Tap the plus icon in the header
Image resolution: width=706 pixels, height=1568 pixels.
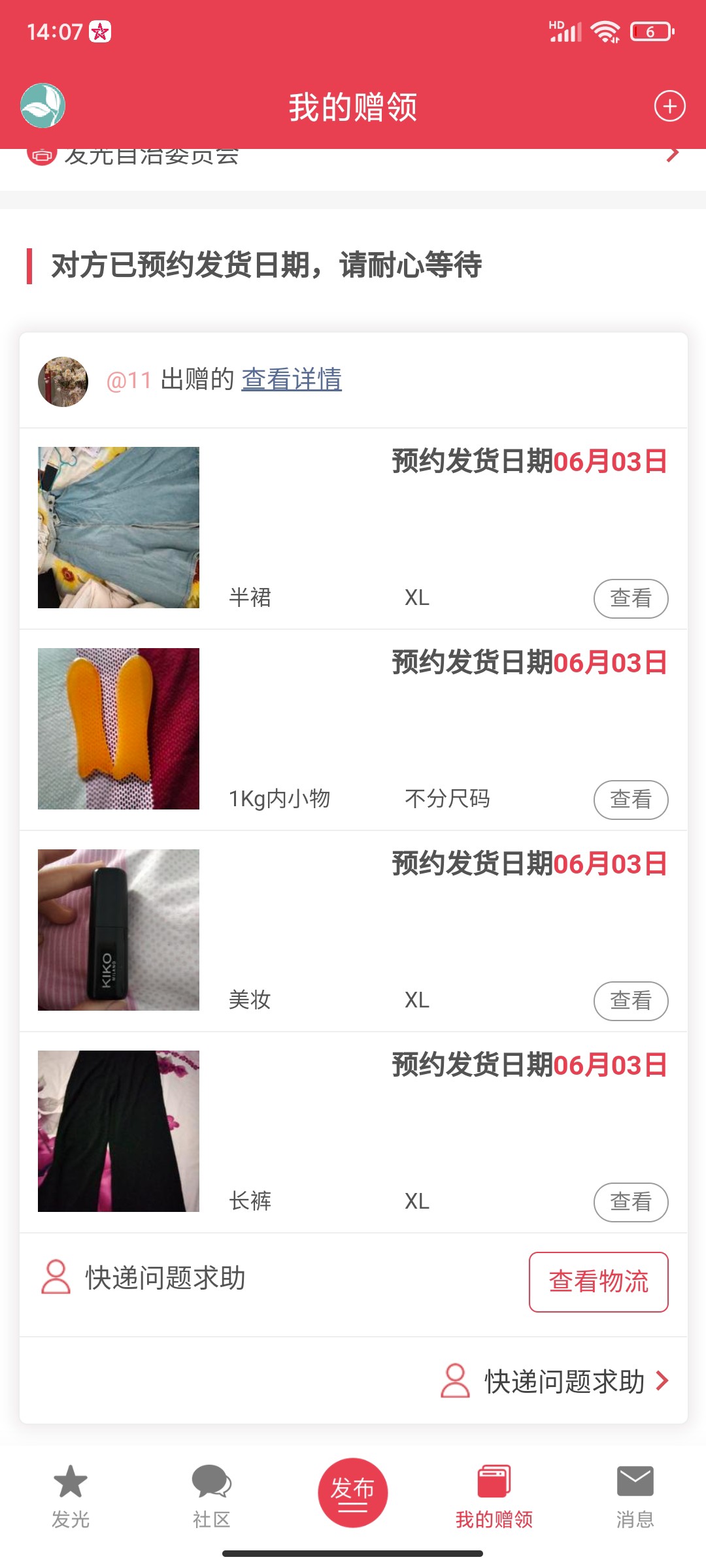click(669, 106)
